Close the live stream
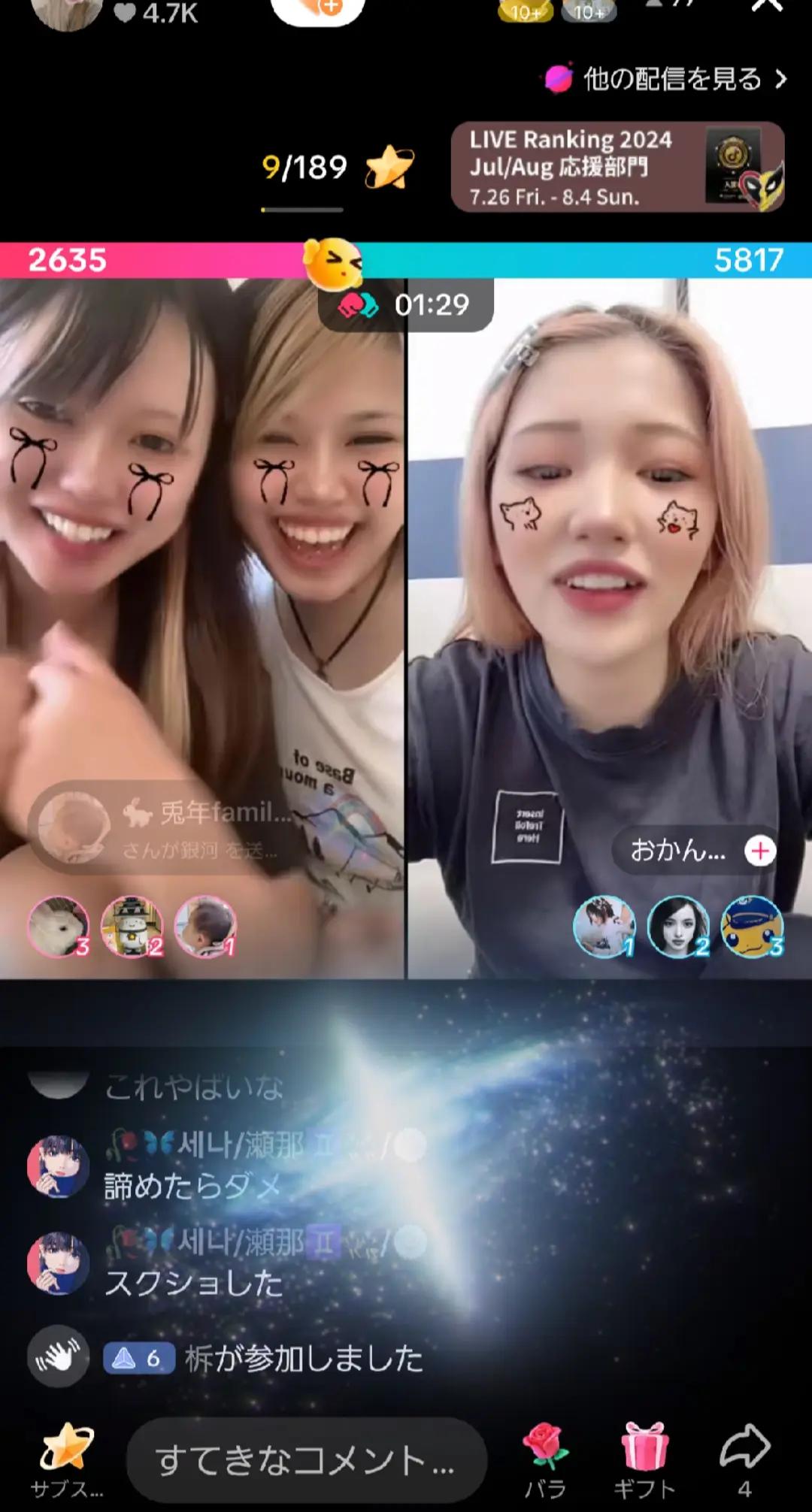This screenshot has height=1512, width=812. tap(767, 6)
